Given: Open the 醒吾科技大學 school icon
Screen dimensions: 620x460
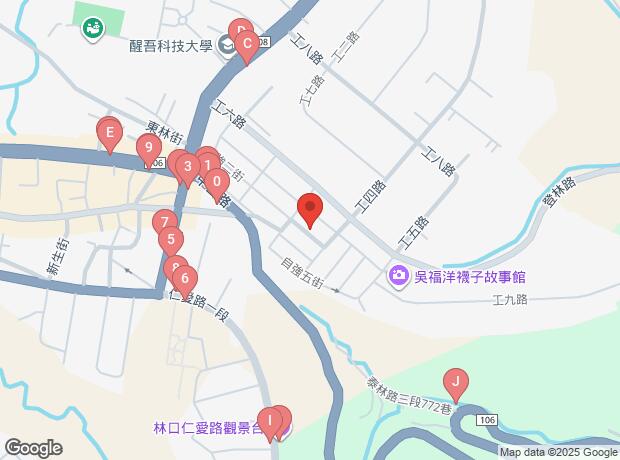Looking at the screenshot, I should 227,46.
